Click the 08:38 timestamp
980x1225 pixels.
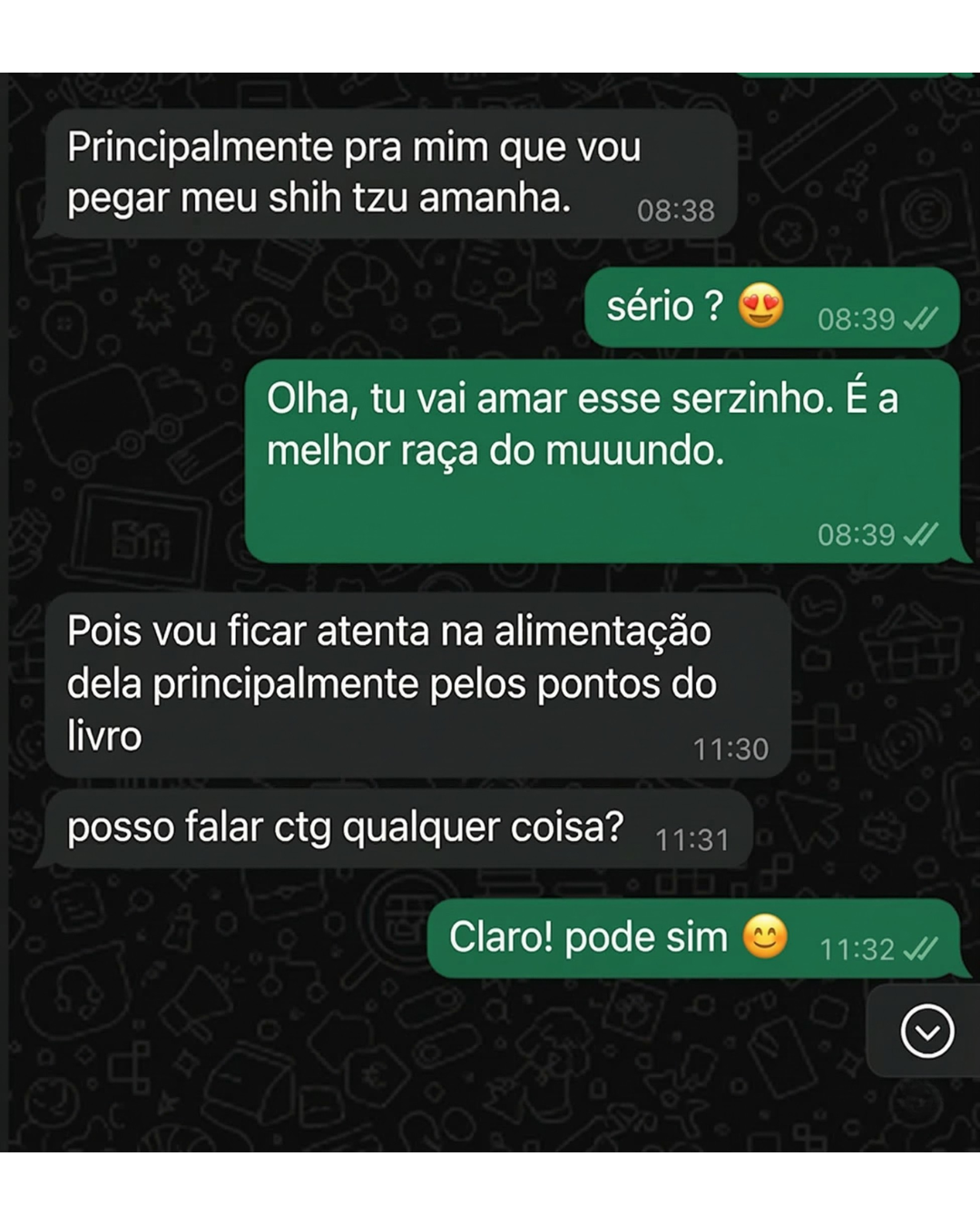tap(676, 211)
